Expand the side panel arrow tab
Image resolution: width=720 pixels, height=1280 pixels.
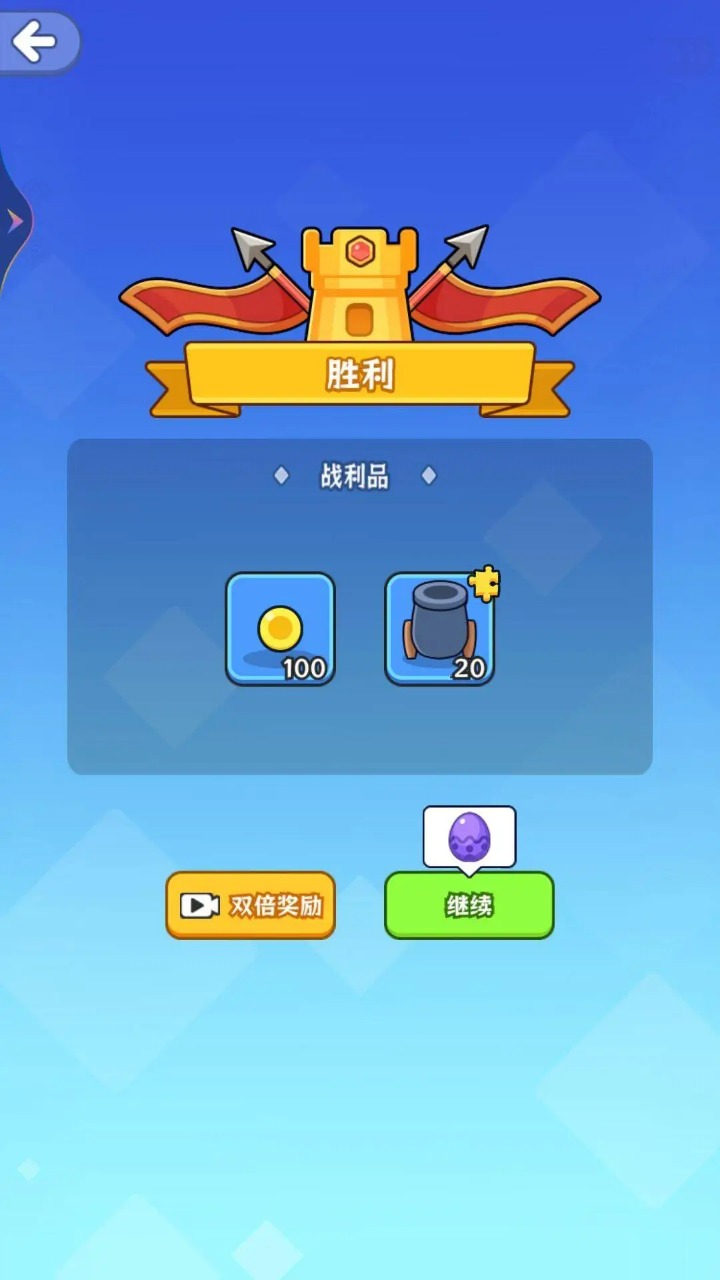coord(14,221)
